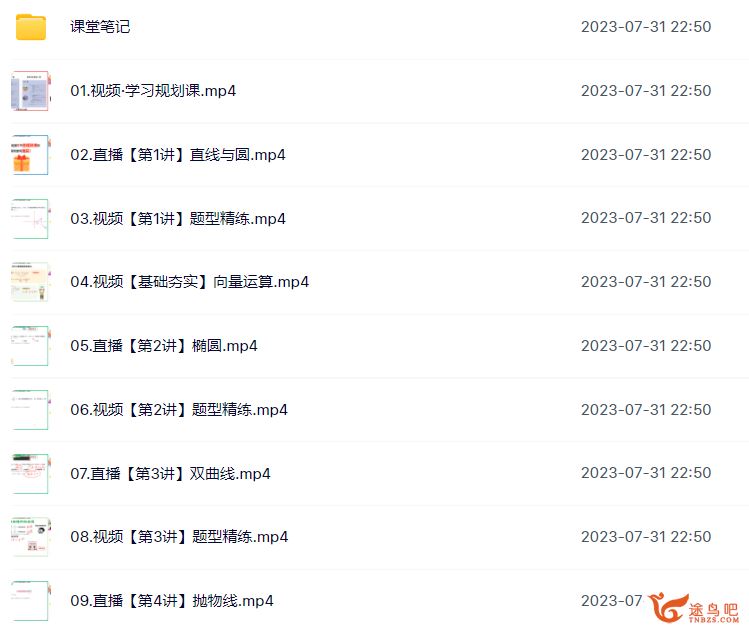749x629 pixels.
Task: Open 05.直播【第2讲】椭圆.mp4
Action: click(x=164, y=346)
